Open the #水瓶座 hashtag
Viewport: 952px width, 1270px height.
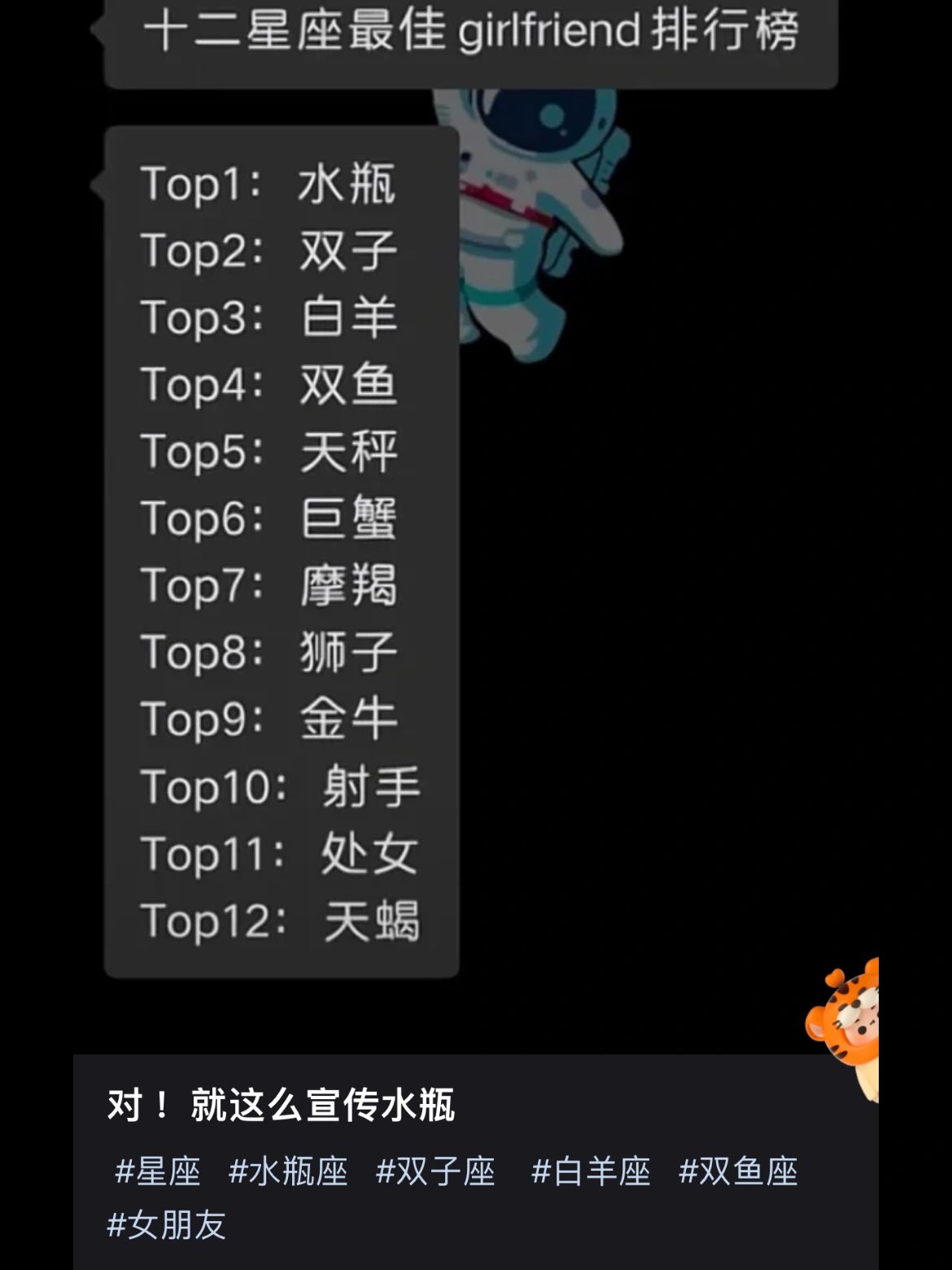288,1171
